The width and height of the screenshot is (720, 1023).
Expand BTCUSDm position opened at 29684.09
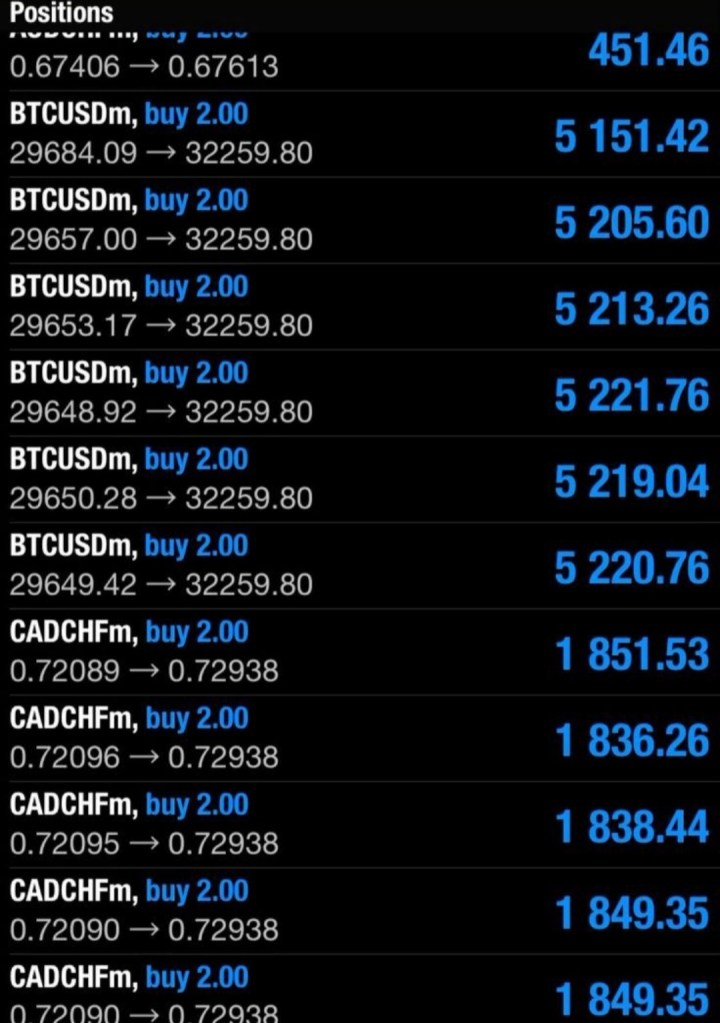360,134
